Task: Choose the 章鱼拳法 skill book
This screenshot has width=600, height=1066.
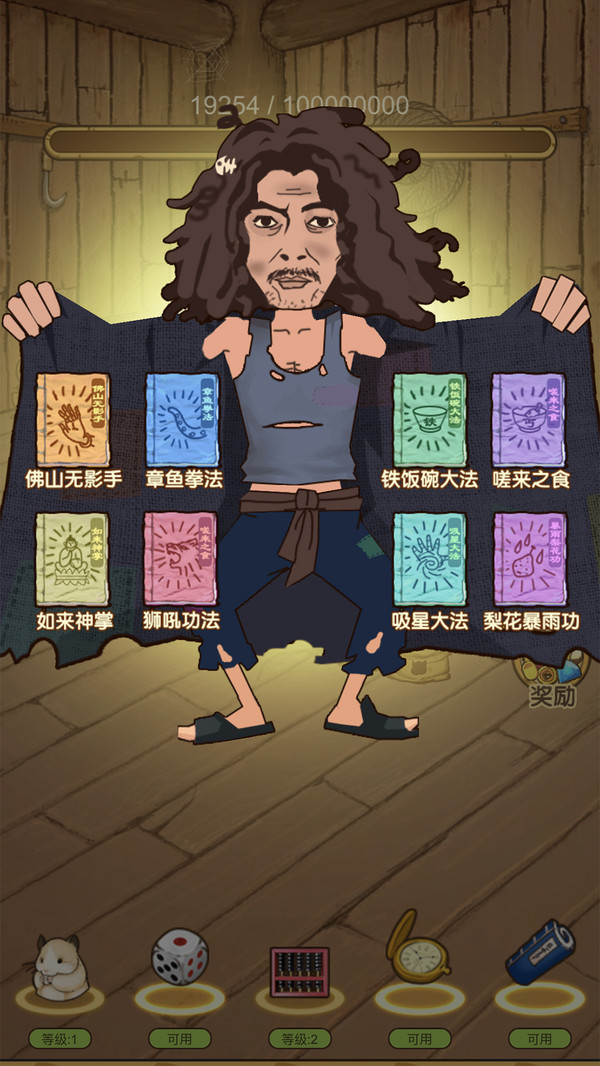Action: coord(182,420)
